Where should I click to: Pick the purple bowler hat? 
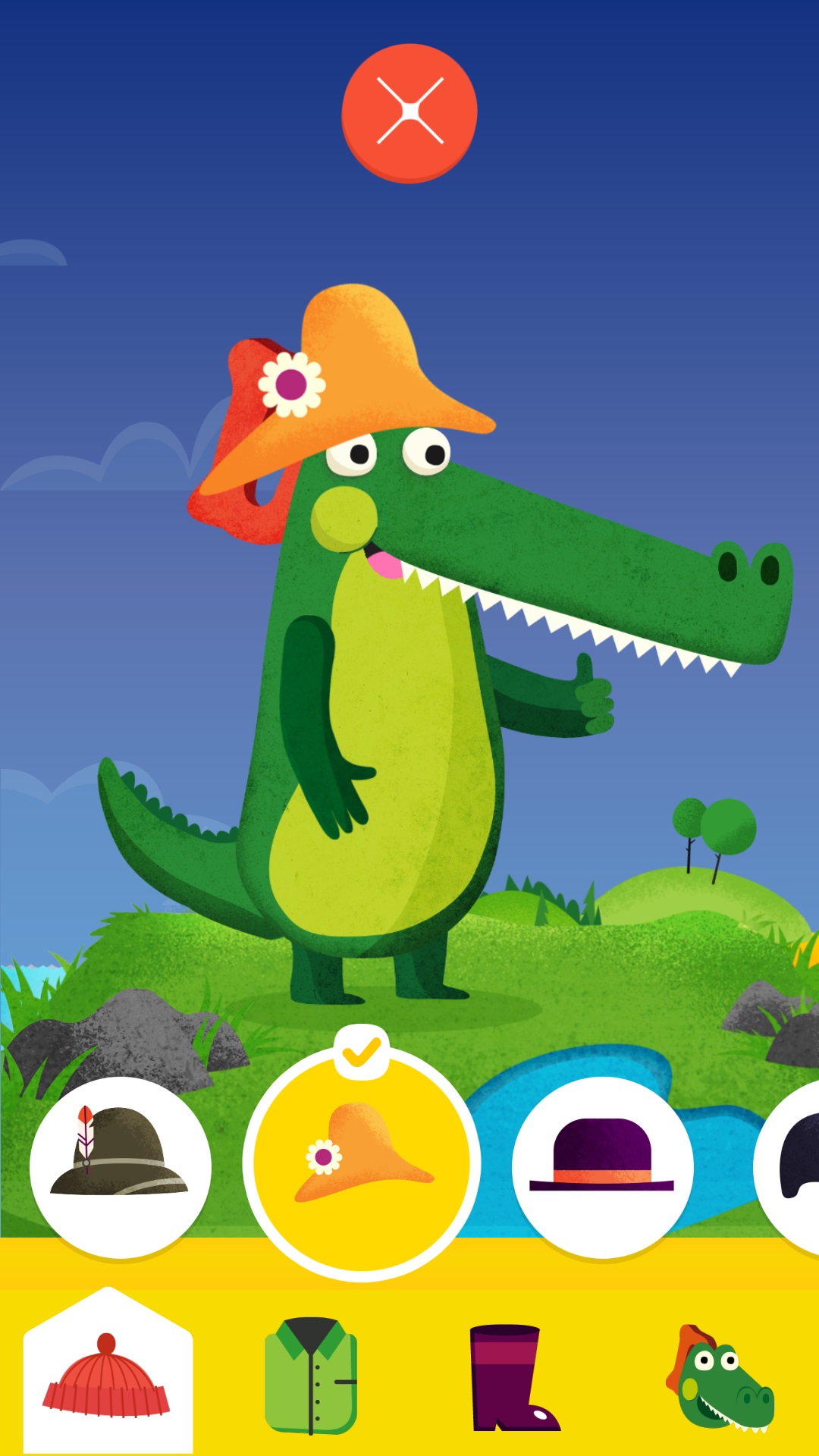(602, 1166)
